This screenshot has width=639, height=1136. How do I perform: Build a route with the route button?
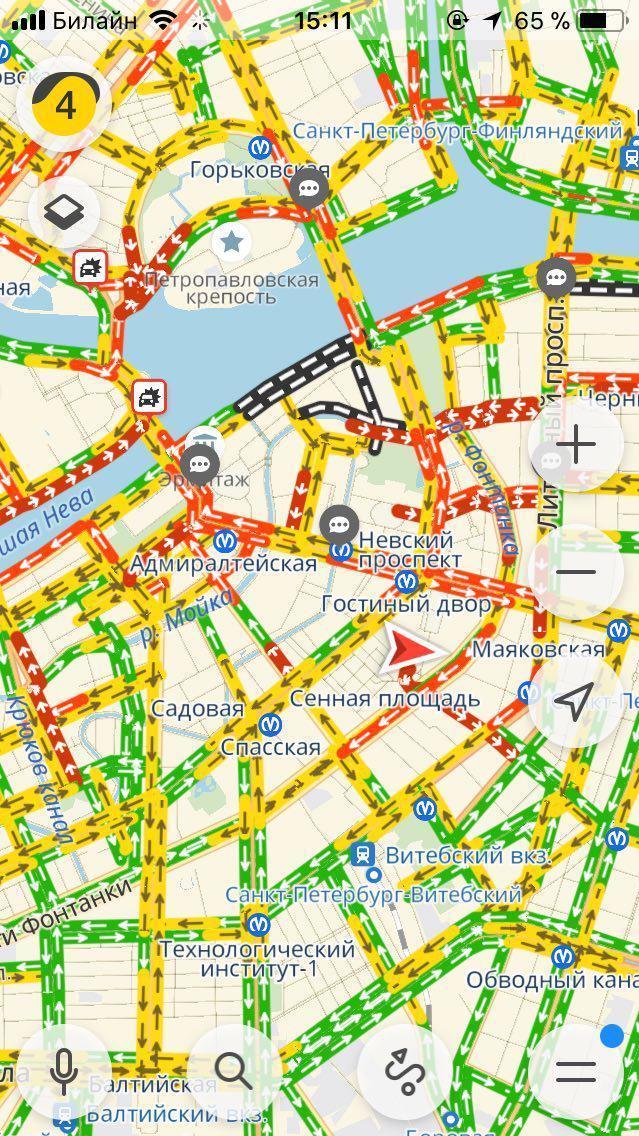(404, 1072)
